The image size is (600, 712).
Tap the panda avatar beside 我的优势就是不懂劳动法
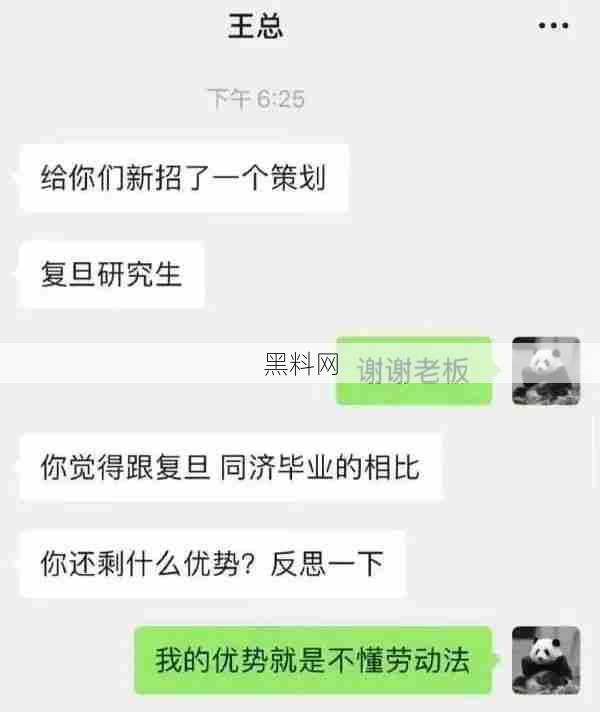(546, 660)
